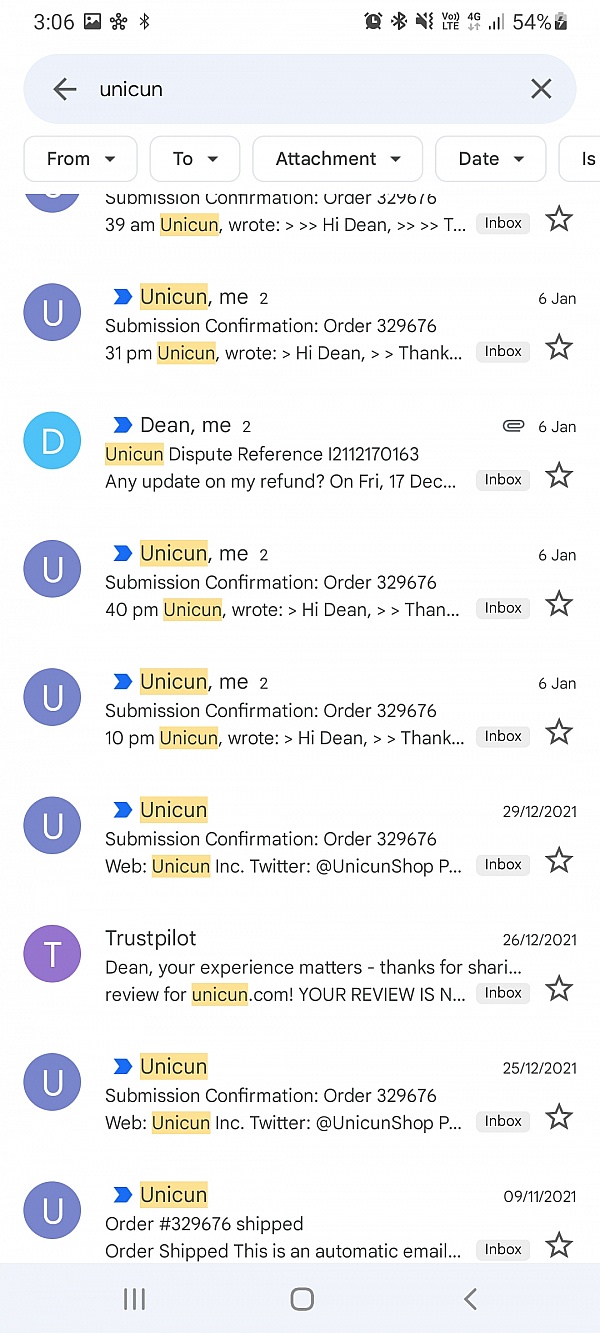Open the Order #329676 shipped email

[x=300, y=1222]
